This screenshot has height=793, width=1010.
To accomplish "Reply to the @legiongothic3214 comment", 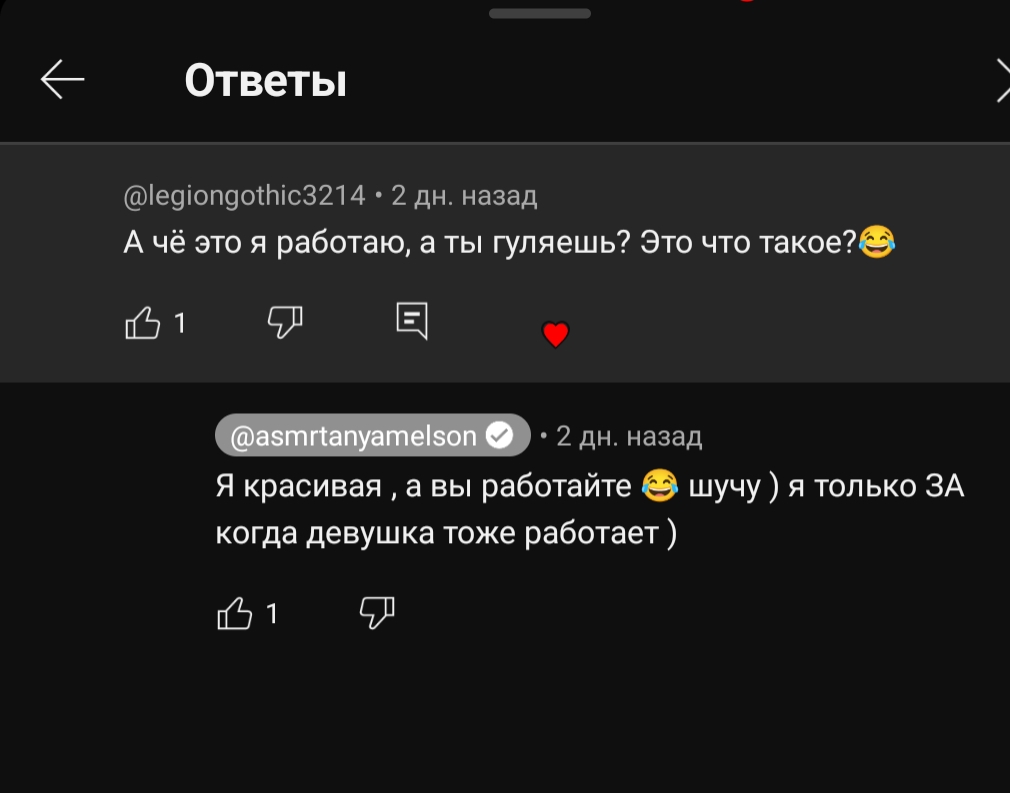I will [412, 321].
